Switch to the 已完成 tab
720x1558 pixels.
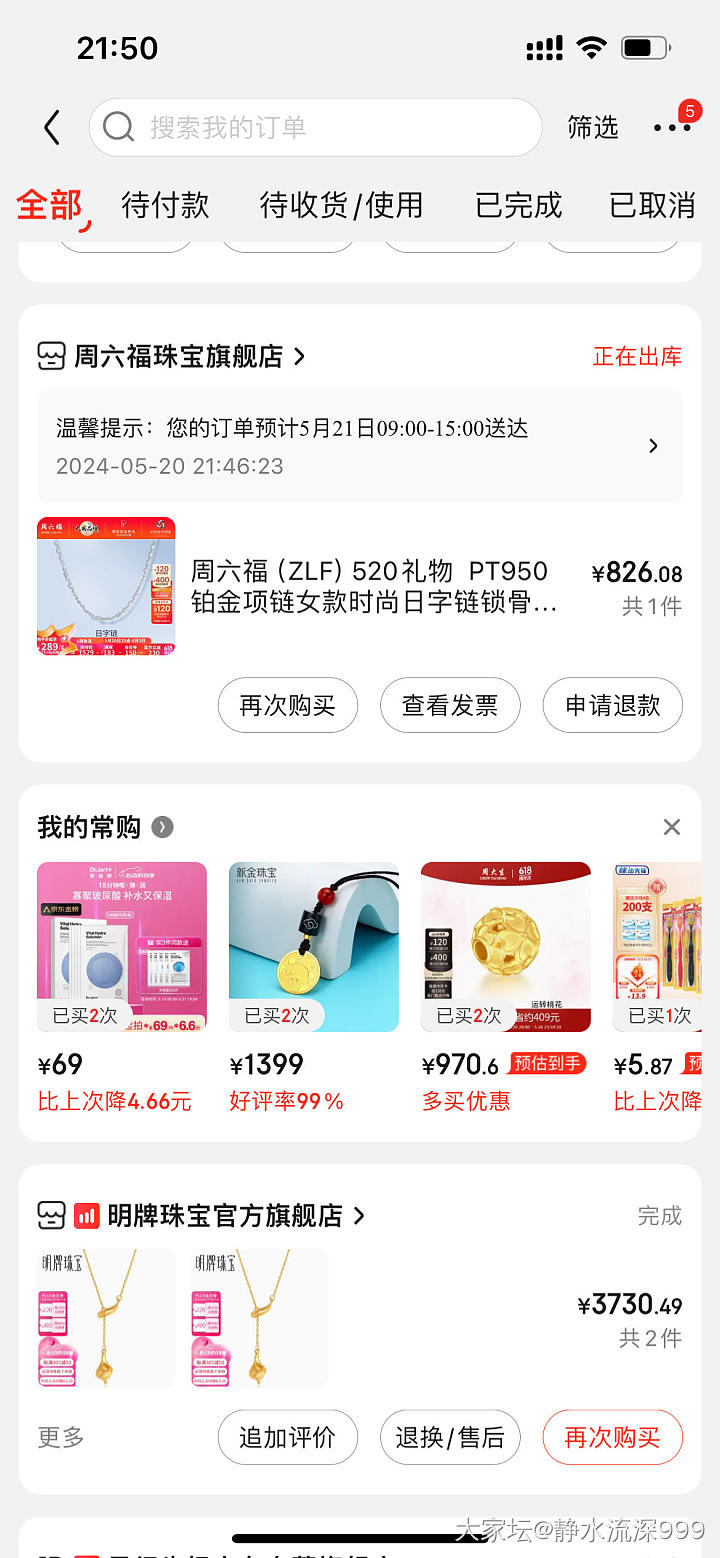pos(518,205)
